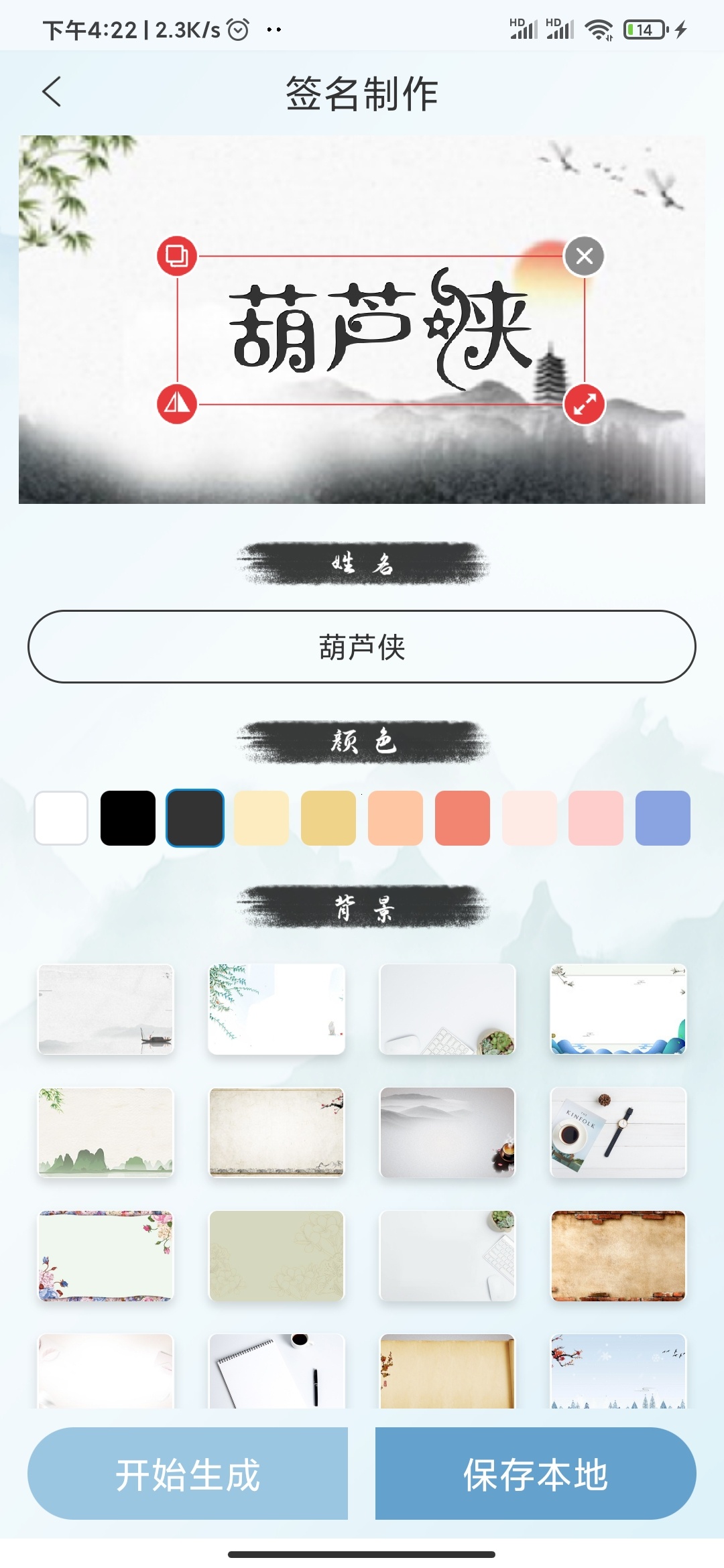Go back from the 签名制作 screen
Viewport: 724px width, 1568px height.
click(x=52, y=92)
